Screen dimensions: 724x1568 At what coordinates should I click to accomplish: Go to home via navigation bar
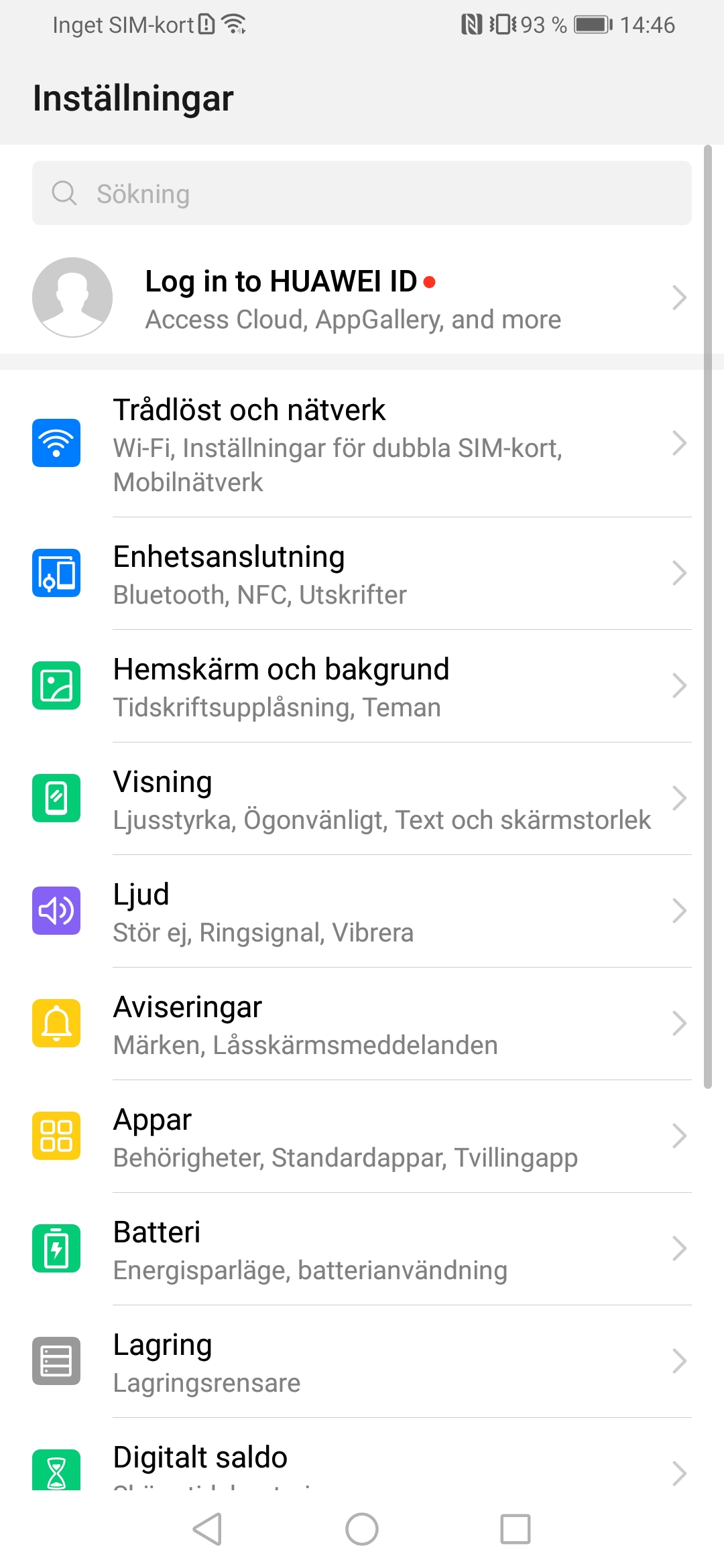pos(362,1529)
